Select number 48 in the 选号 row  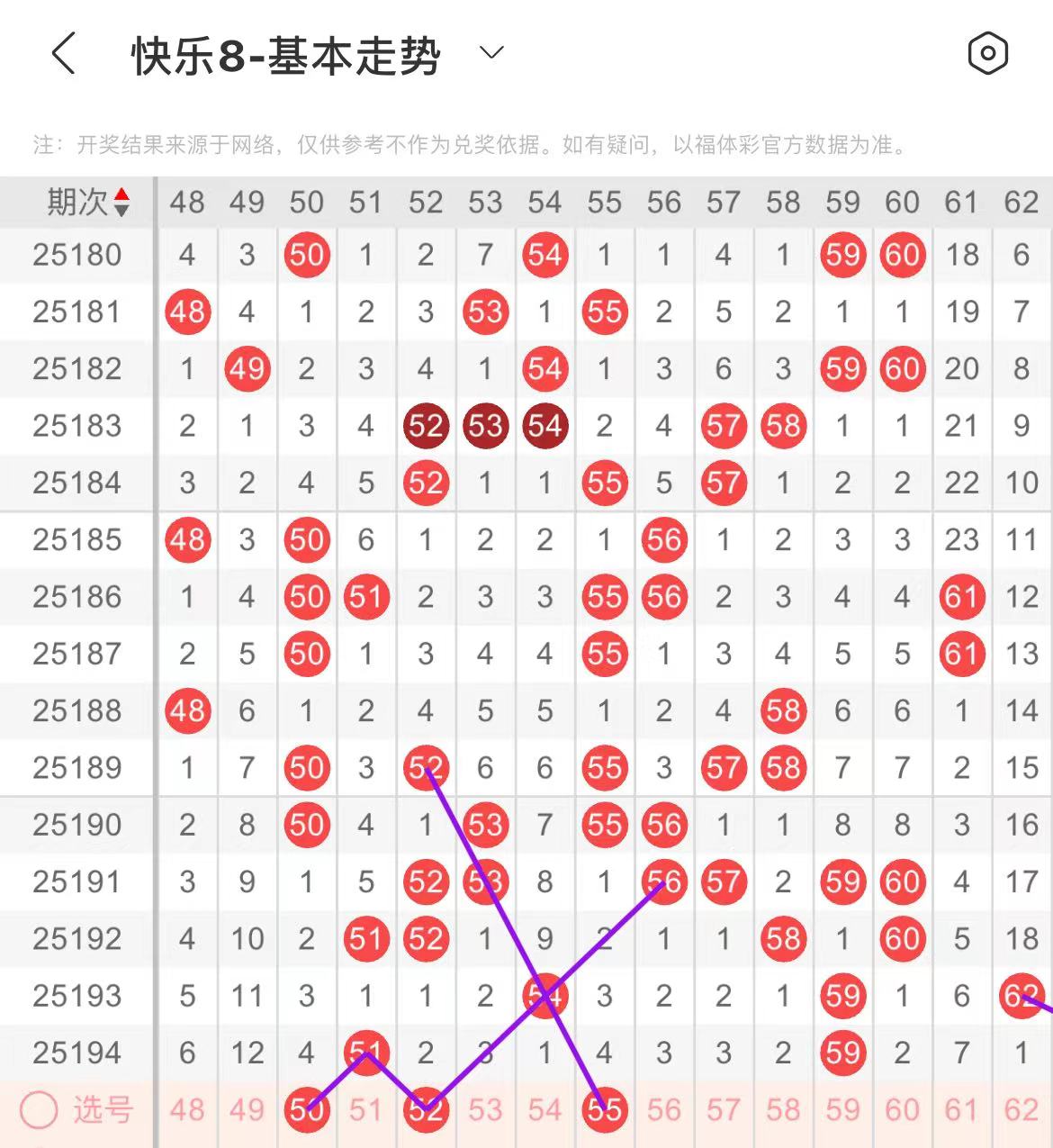(187, 1110)
